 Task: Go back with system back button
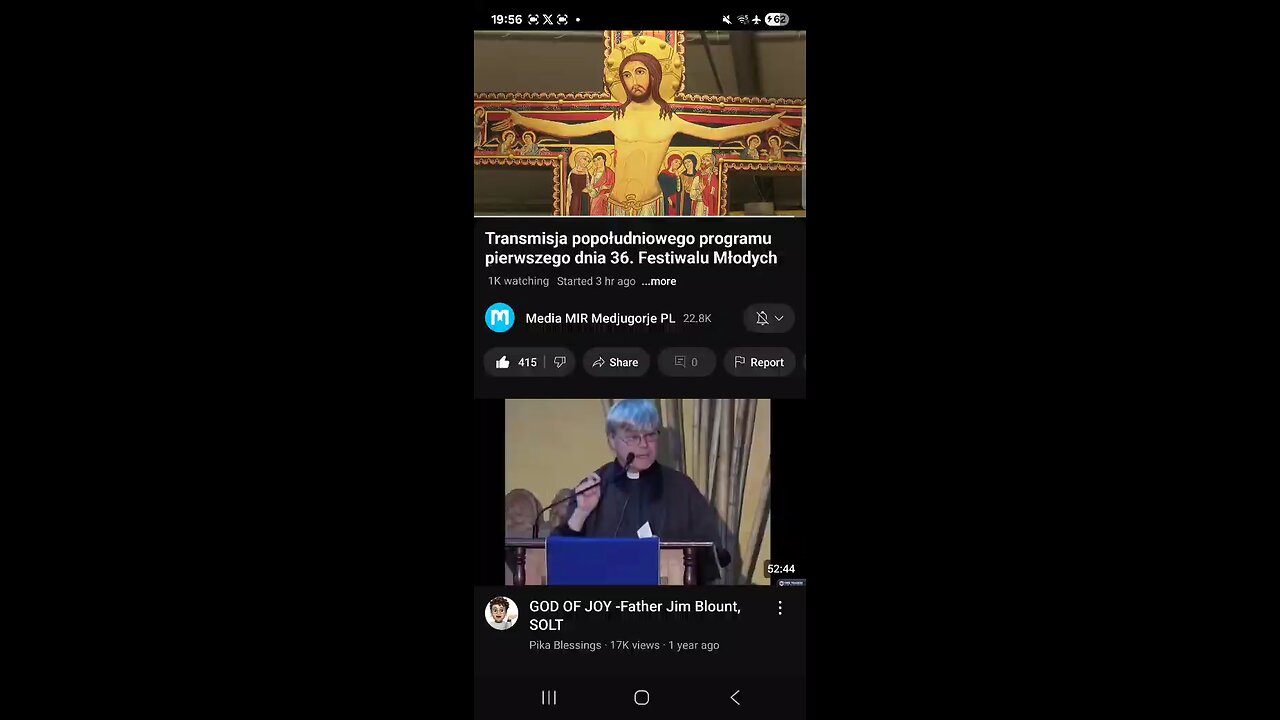pyautogui.click(x=735, y=698)
